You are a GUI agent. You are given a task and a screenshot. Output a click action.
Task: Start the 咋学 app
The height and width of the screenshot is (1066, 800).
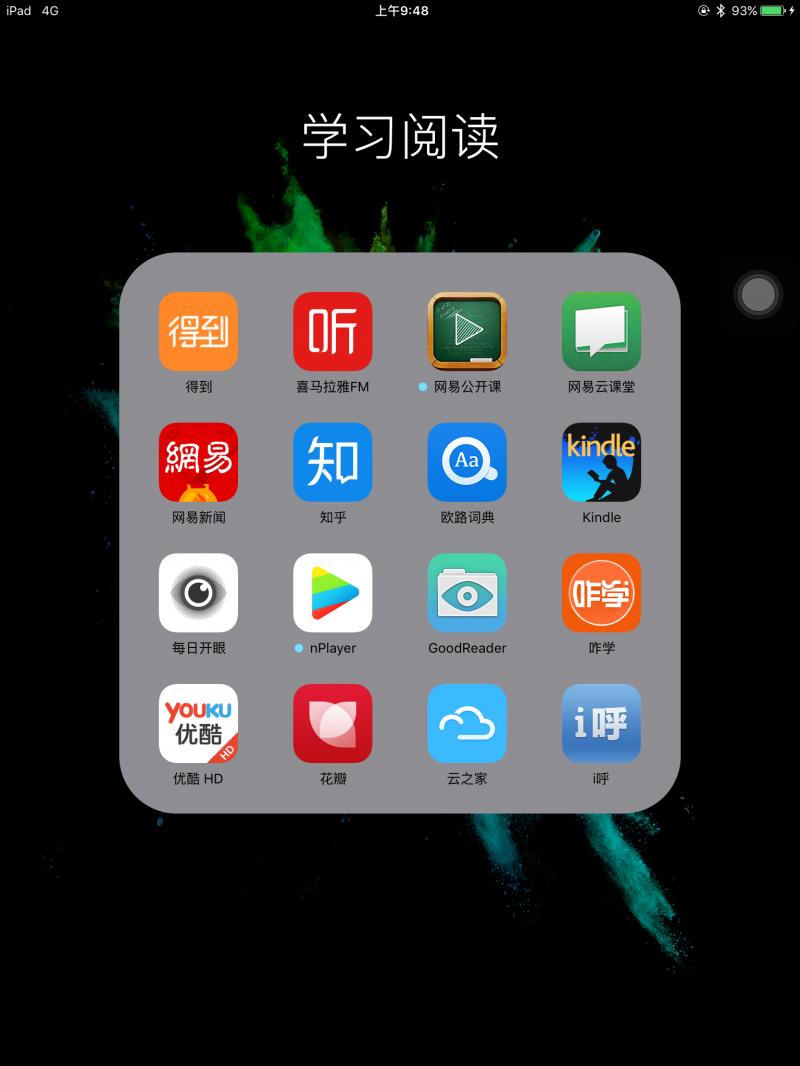pyautogui.click(x=601, y=592)
